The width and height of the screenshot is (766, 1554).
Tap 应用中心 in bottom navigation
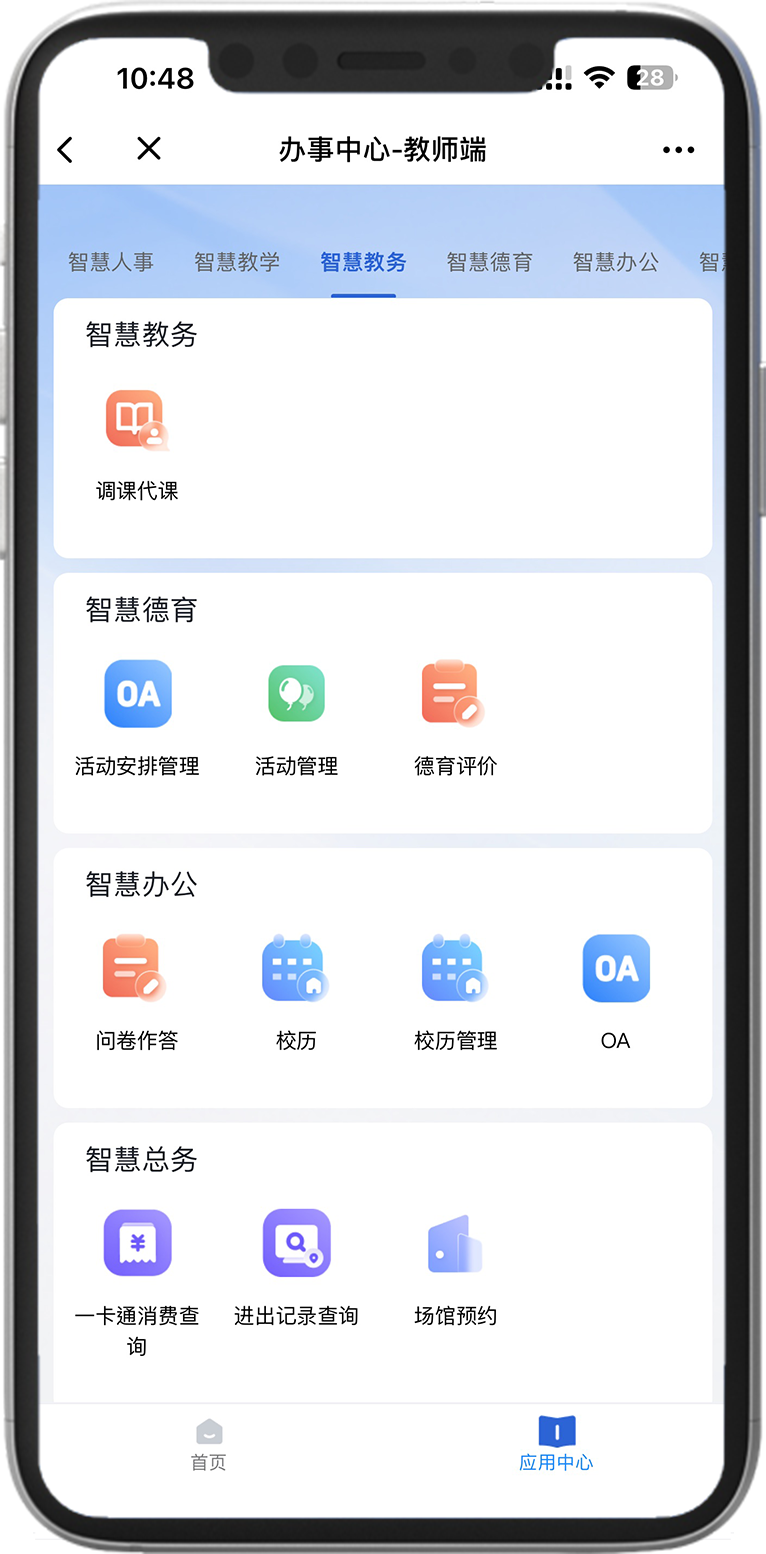(x=556, y=1445)
